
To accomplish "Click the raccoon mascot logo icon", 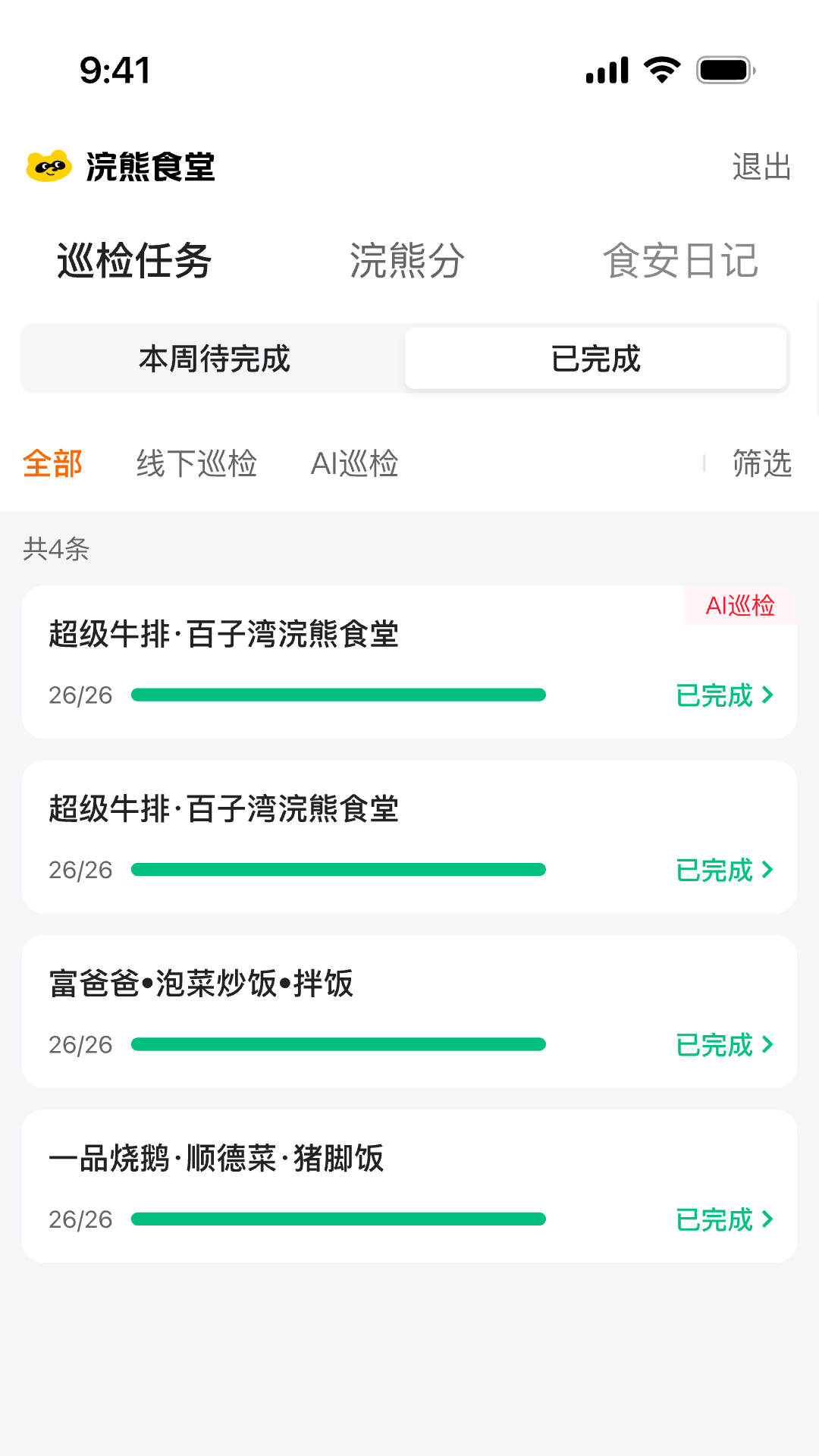I will pos(47,168).
